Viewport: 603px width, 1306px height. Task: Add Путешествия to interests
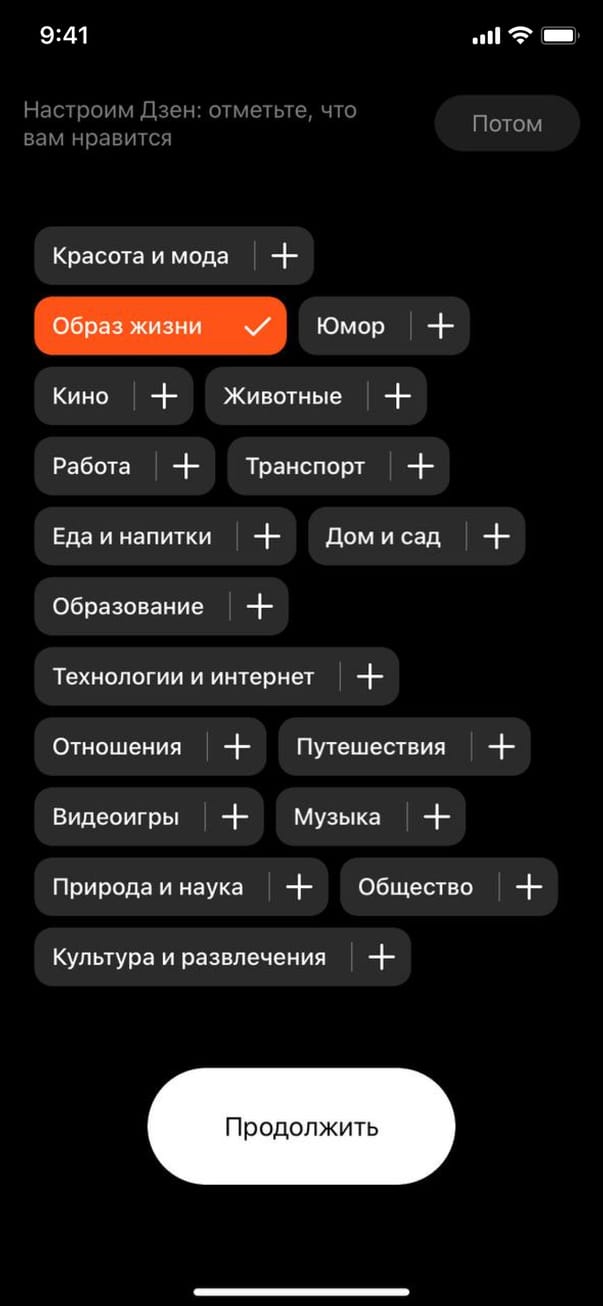coord(403,747)
